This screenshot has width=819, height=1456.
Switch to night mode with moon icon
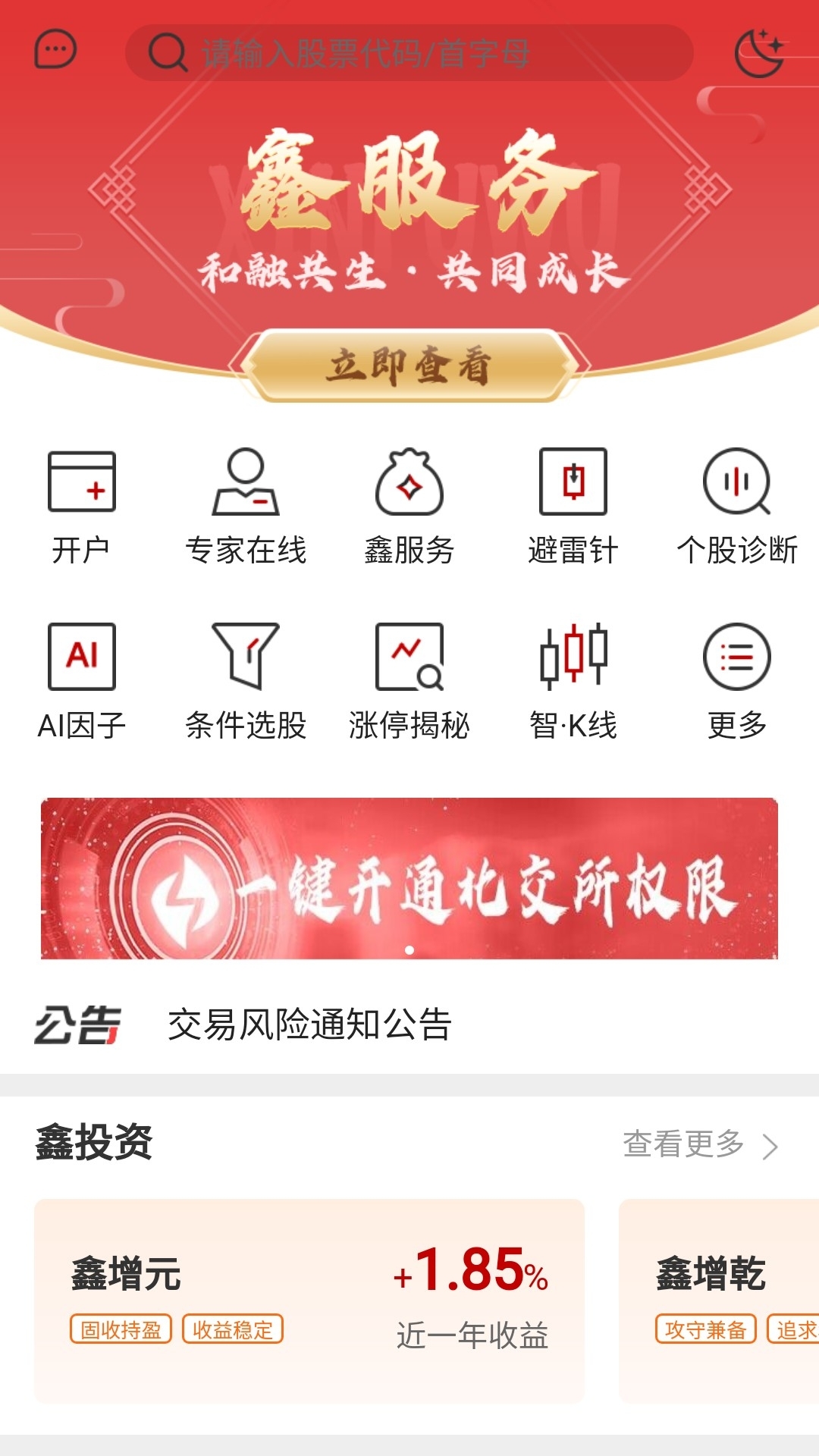coord(759,53)
